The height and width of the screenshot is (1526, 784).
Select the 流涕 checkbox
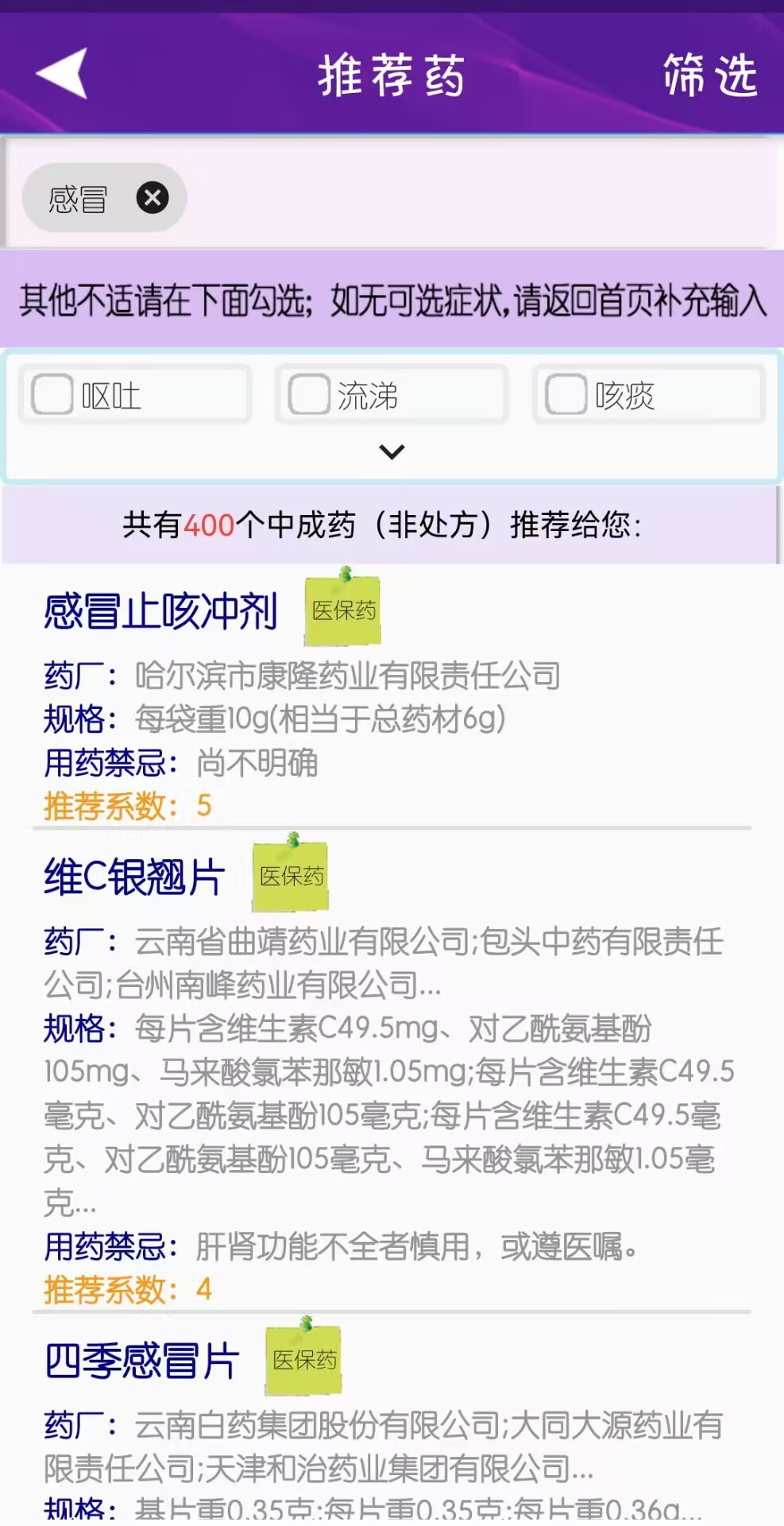[309, 395]
